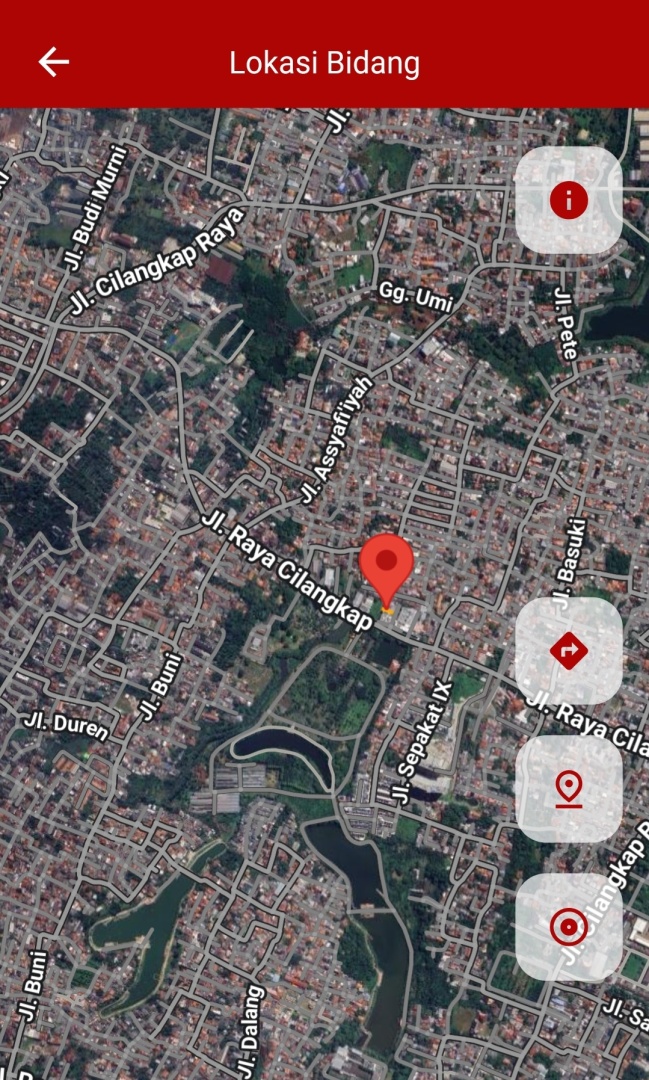
Task: Get directions using the turn arrow button
Action: [x=569, y=651]
